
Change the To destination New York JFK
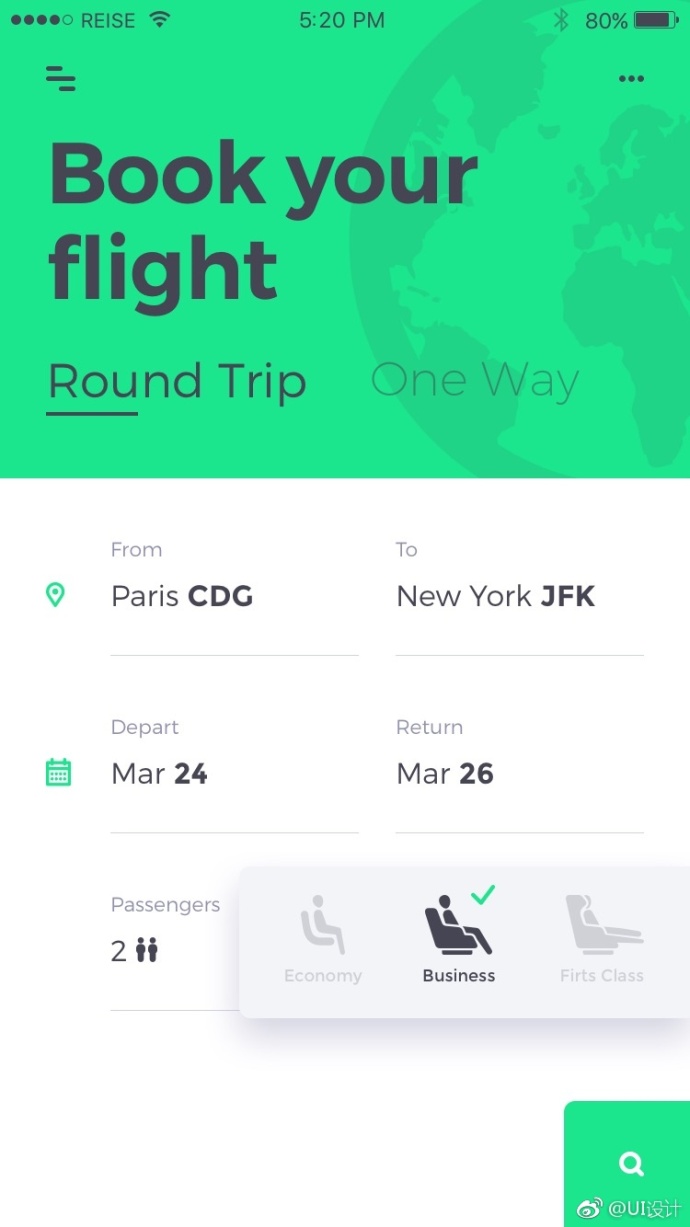point(519,597)
